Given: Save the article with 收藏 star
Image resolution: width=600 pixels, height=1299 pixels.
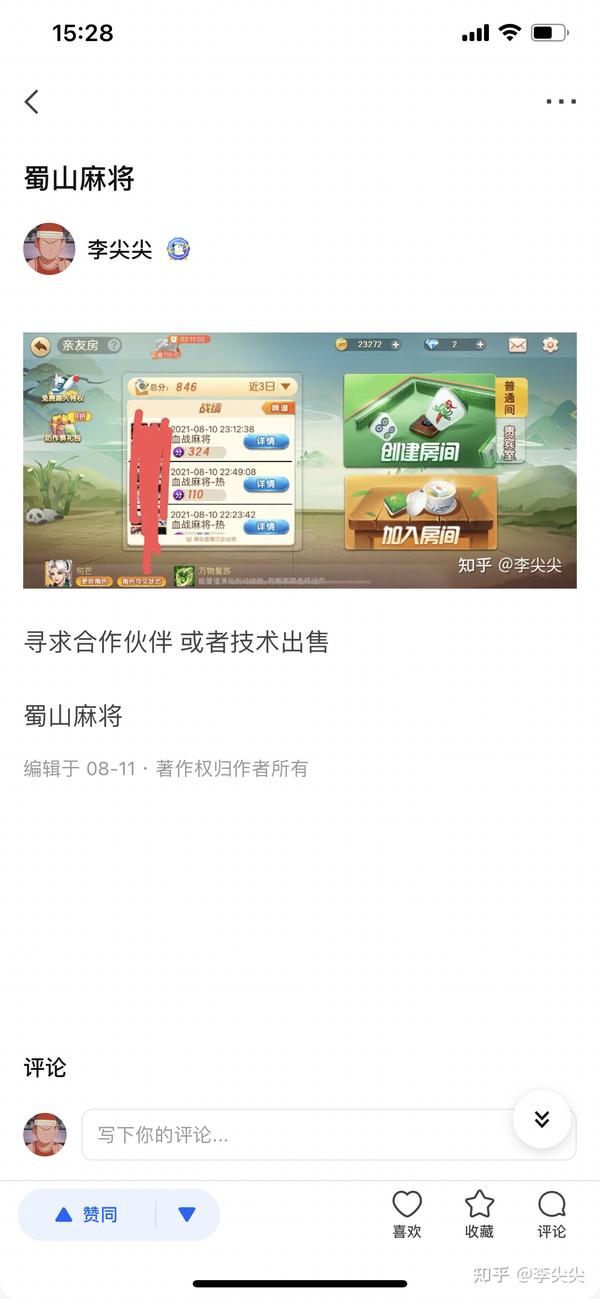Looking at the screenshot, I should (479, 1214).
